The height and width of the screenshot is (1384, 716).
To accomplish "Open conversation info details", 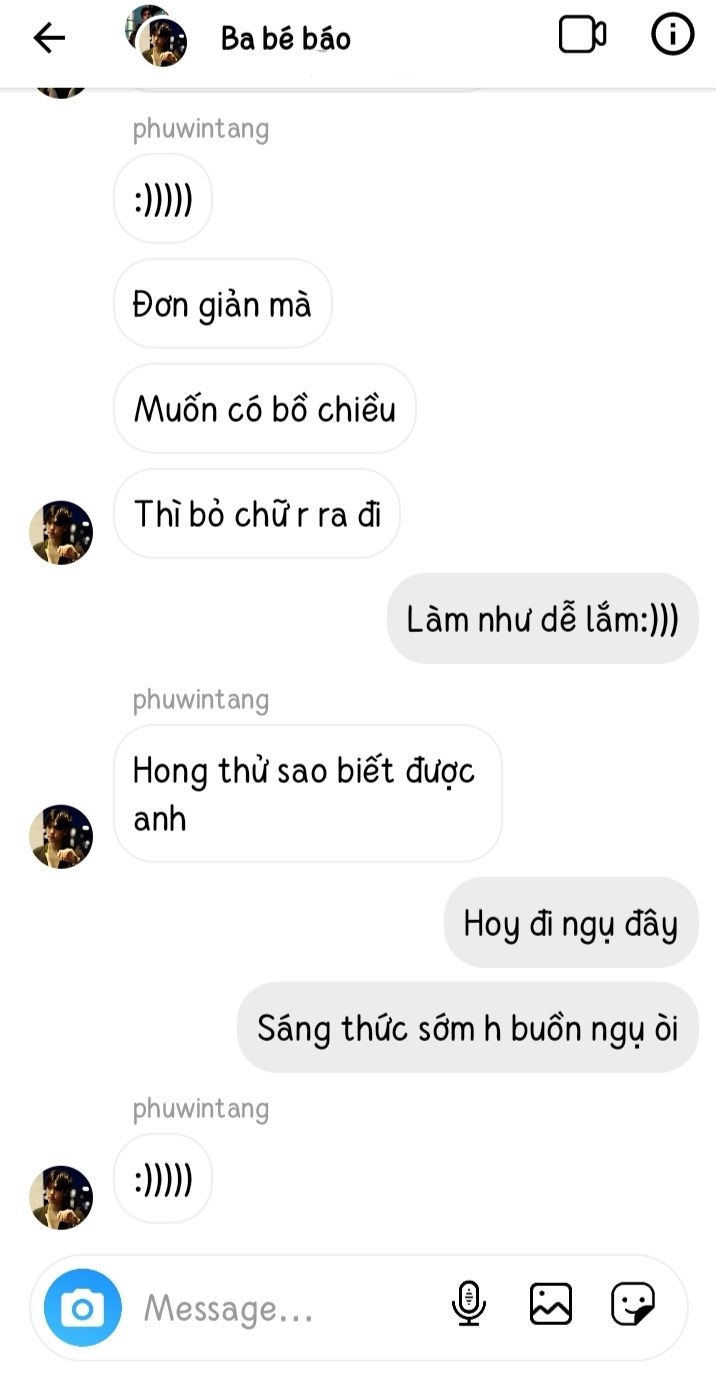I will coord(672,36).
